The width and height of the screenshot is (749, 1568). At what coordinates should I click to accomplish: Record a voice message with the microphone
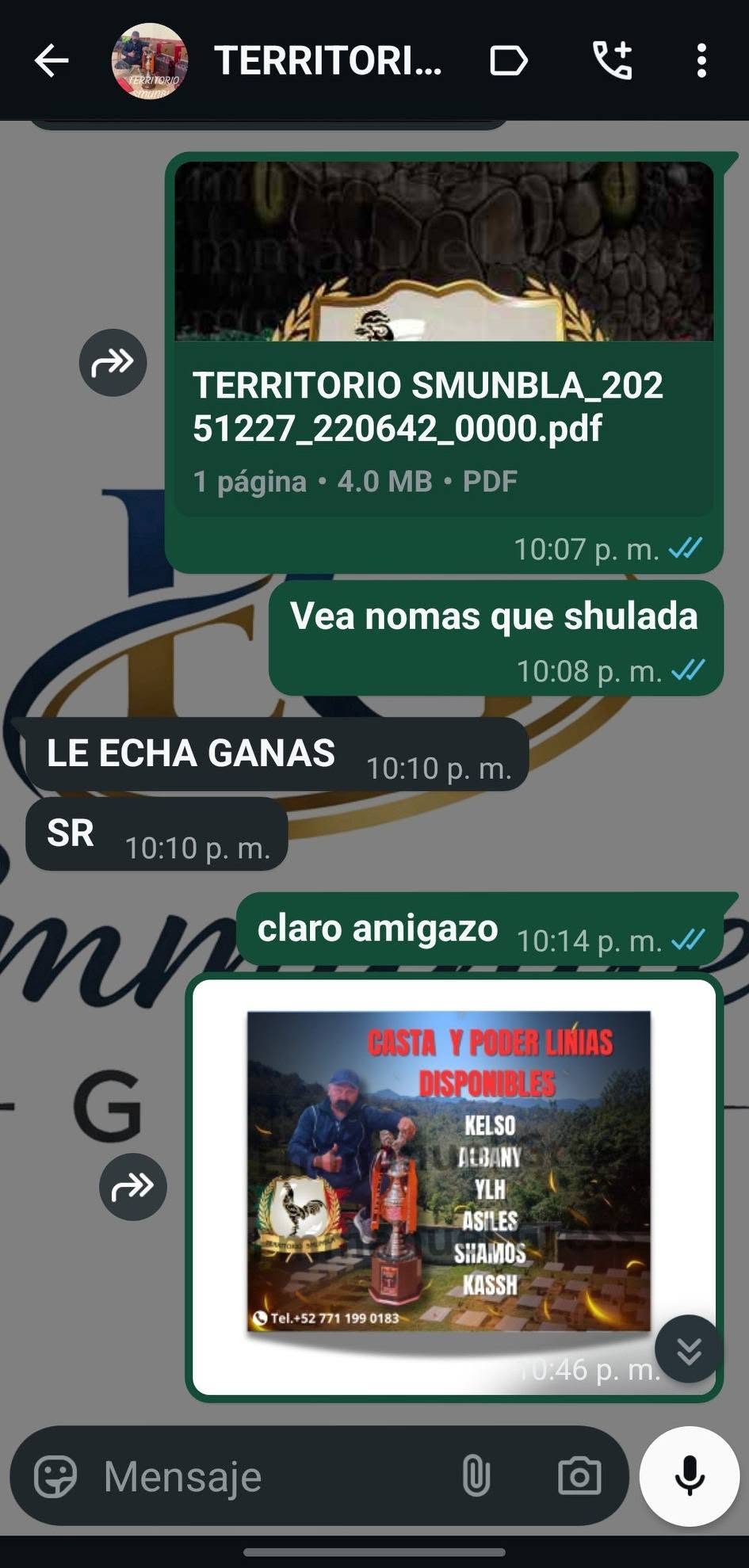tap(690, 1476)
